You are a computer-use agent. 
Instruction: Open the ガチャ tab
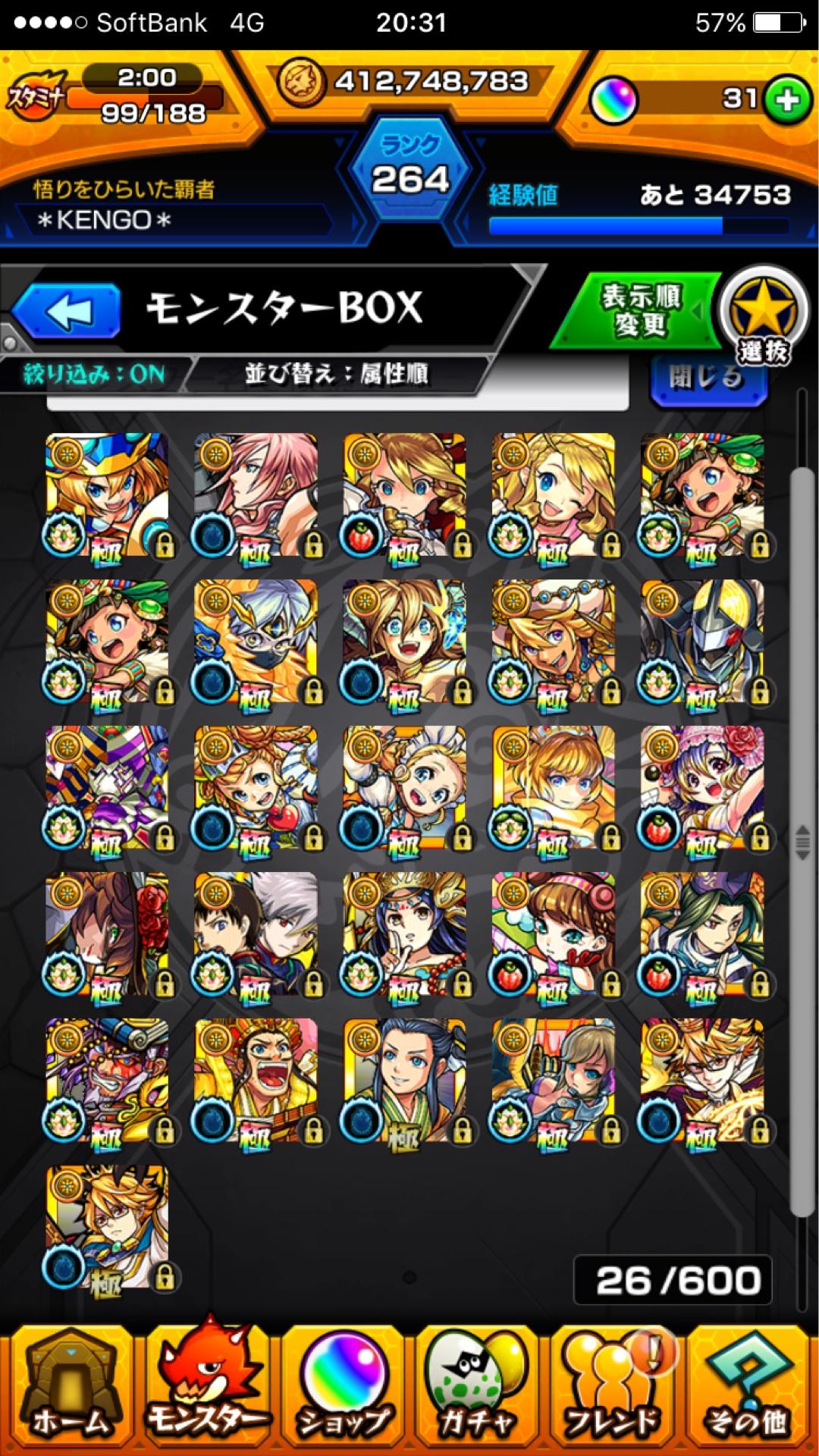point(478,1394)
